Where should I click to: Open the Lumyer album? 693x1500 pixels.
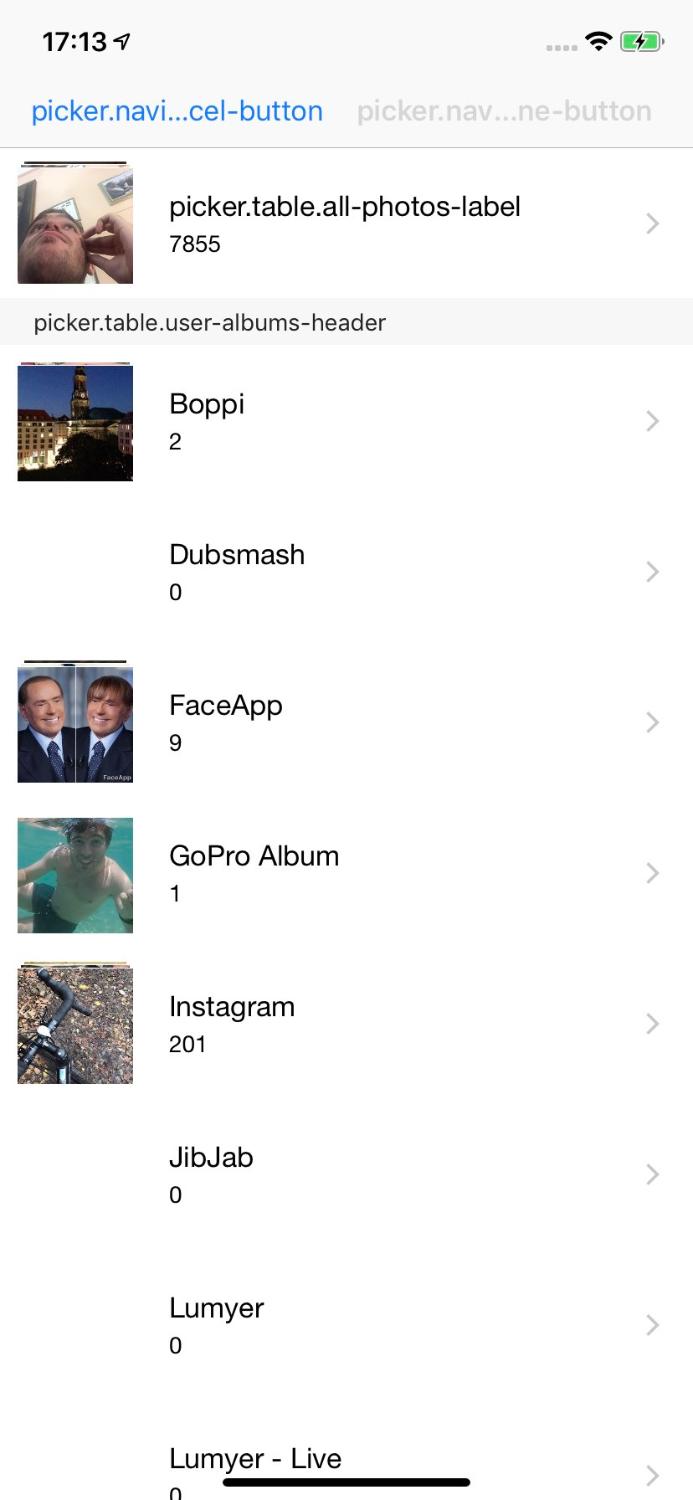[x=345, y=1325]
